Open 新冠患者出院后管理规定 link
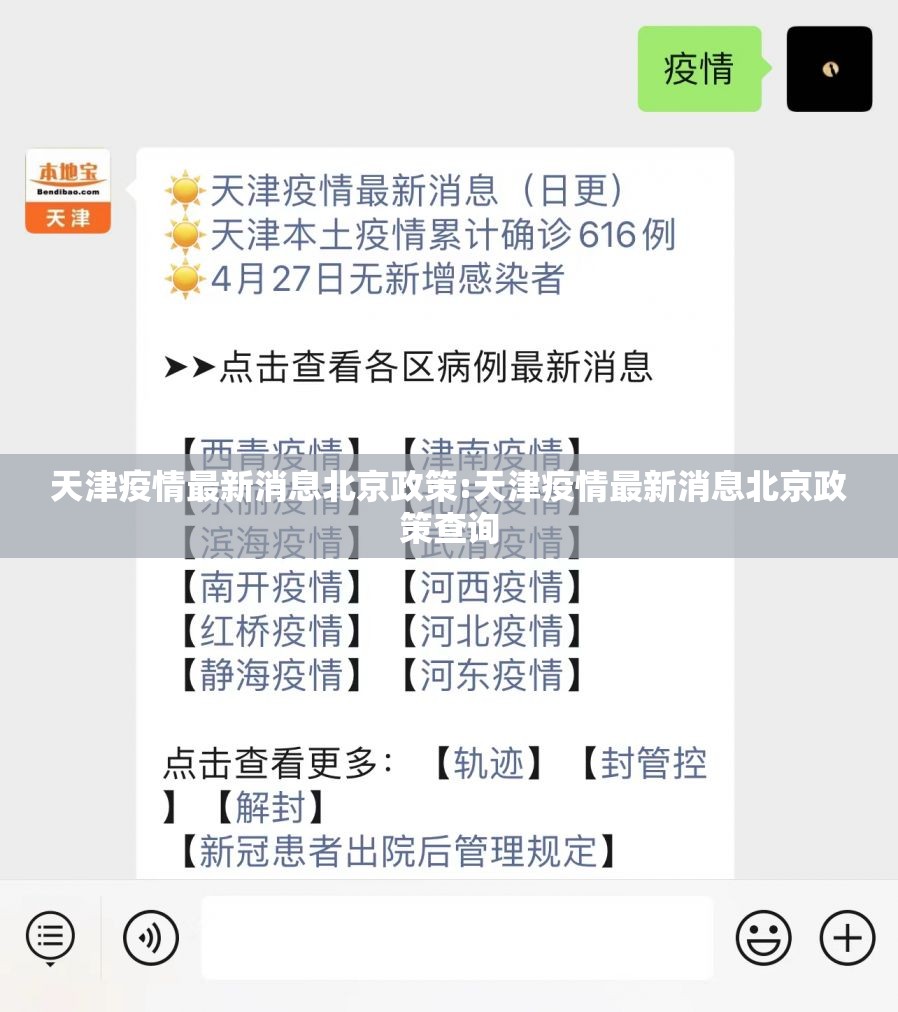Image resolution: width=898 pixels, height=1012 pixels. click(398, 851)
